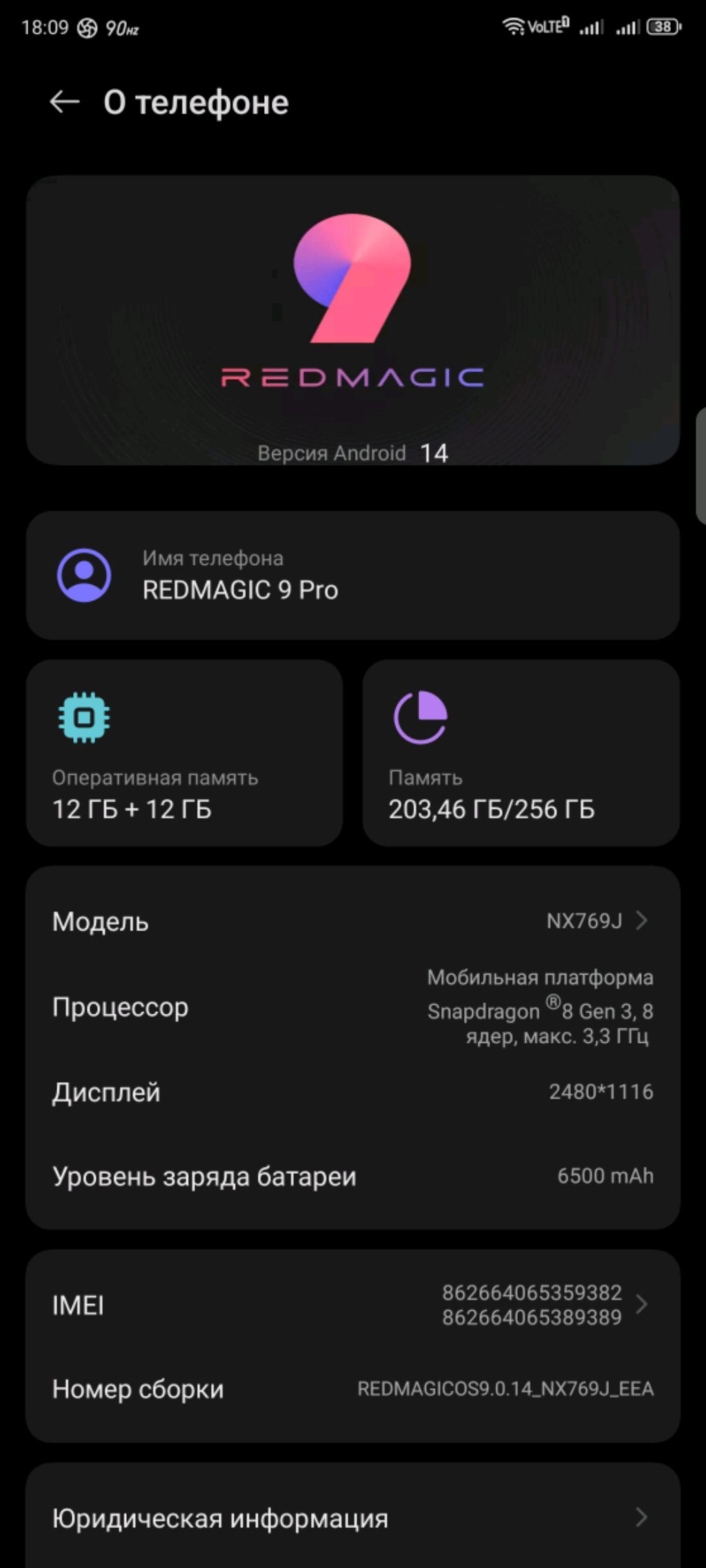Open the Имя телефона row

[x=352, y=575]
